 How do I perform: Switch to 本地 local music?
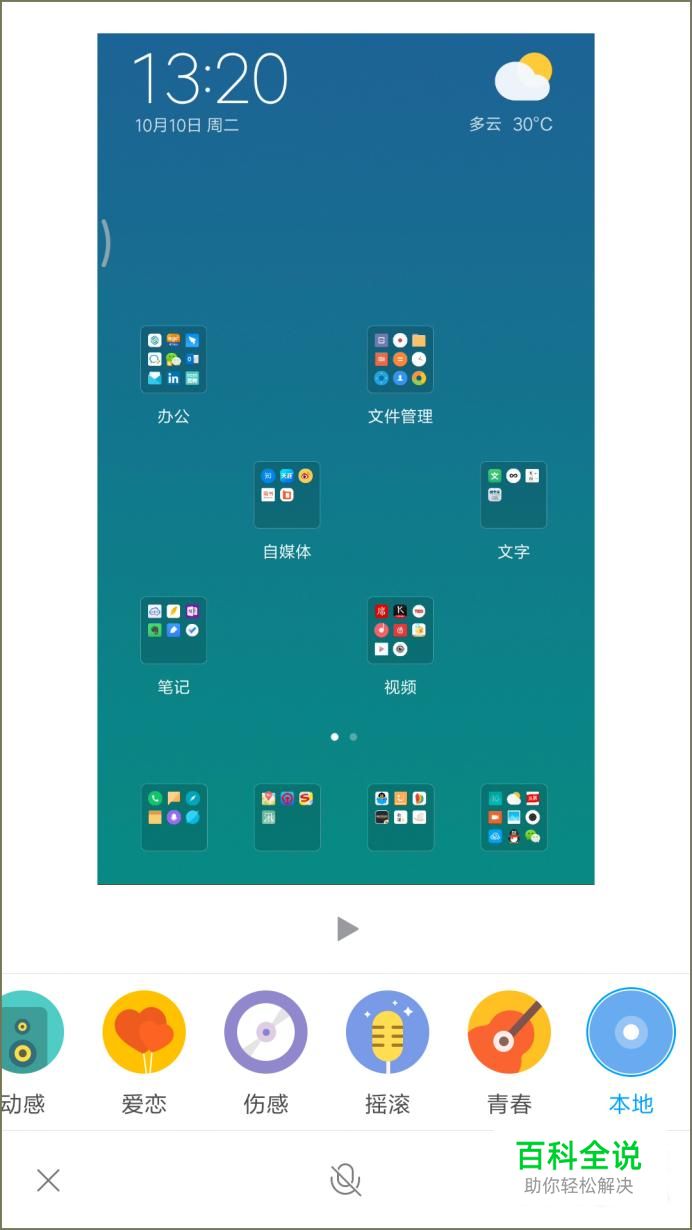tap(631, 1032)
